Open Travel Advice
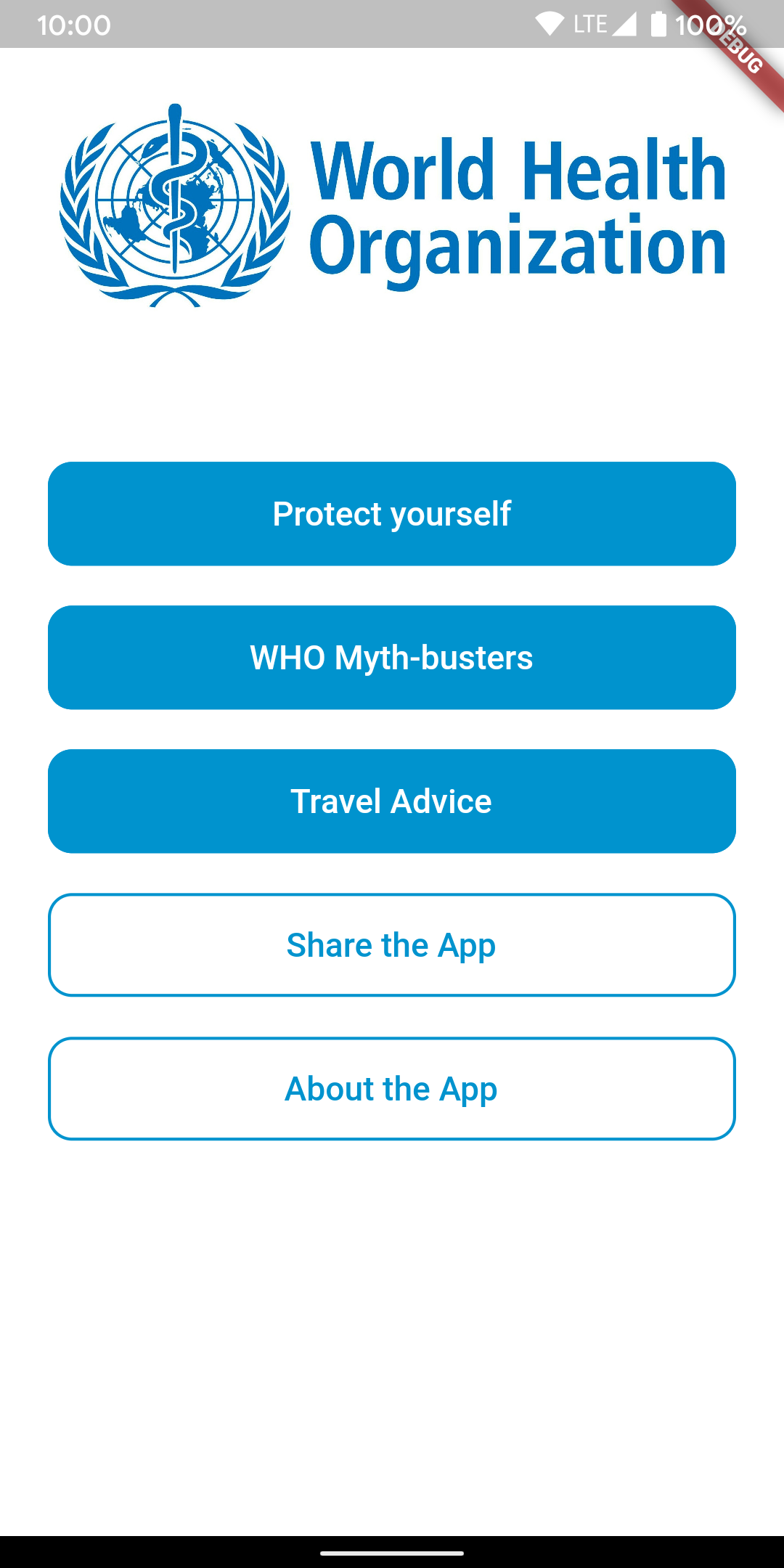Image resolution: width=784 pixels, height=1568 pixels. point(392,801)
